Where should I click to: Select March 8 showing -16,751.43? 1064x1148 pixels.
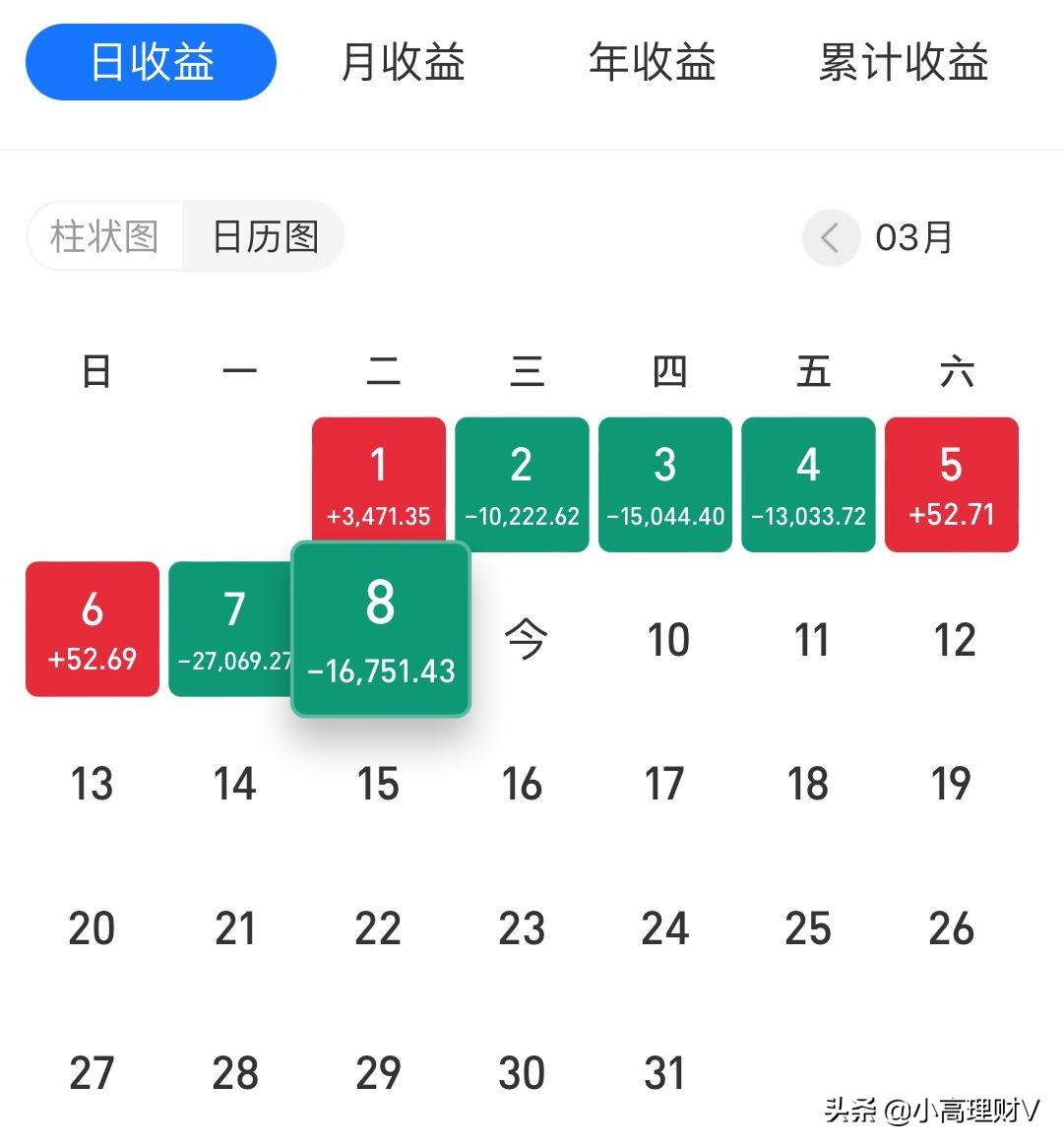click(x=381, y=629)
